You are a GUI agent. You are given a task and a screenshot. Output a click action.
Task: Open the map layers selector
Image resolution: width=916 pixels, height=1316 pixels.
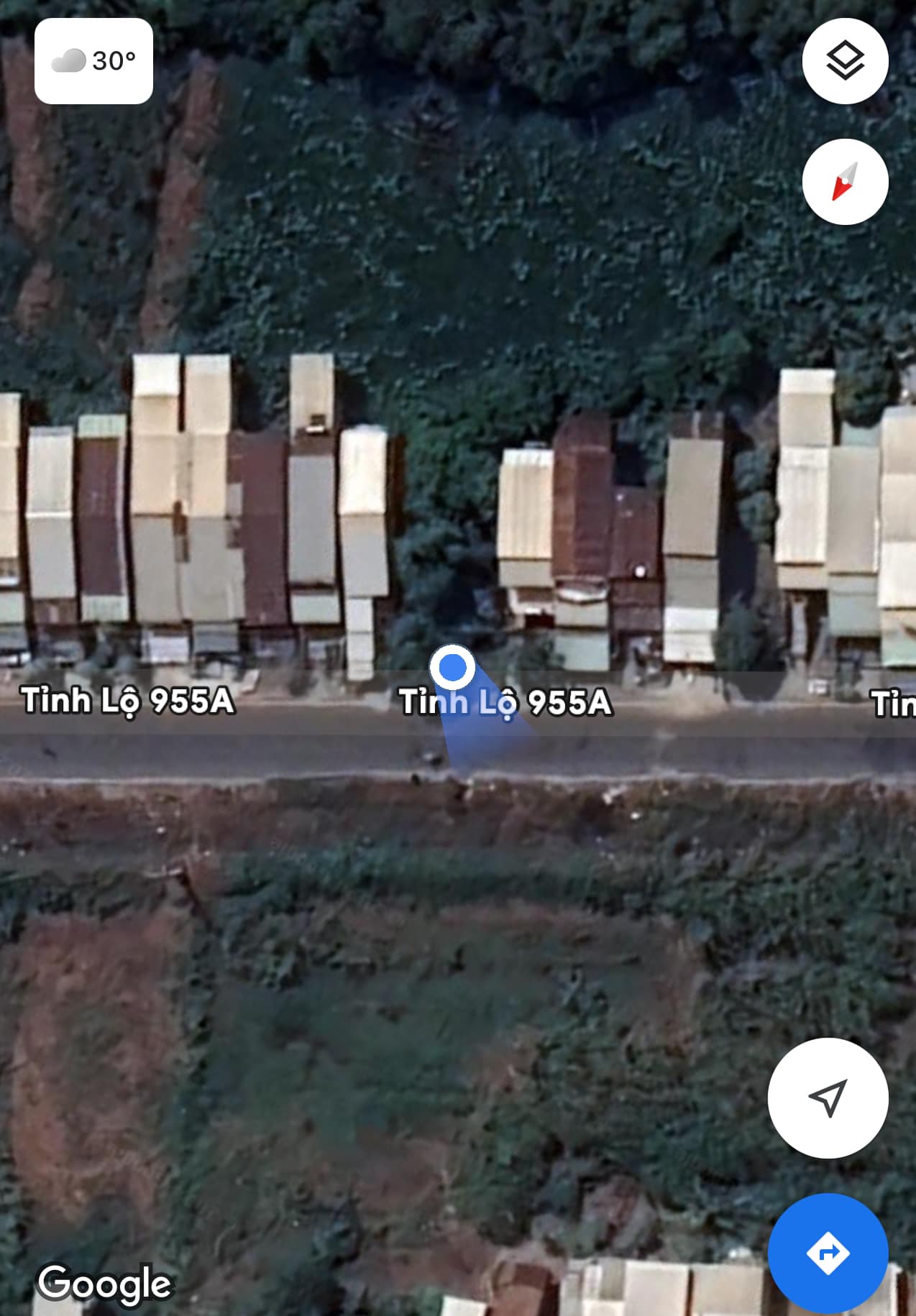tap(845, 61)
